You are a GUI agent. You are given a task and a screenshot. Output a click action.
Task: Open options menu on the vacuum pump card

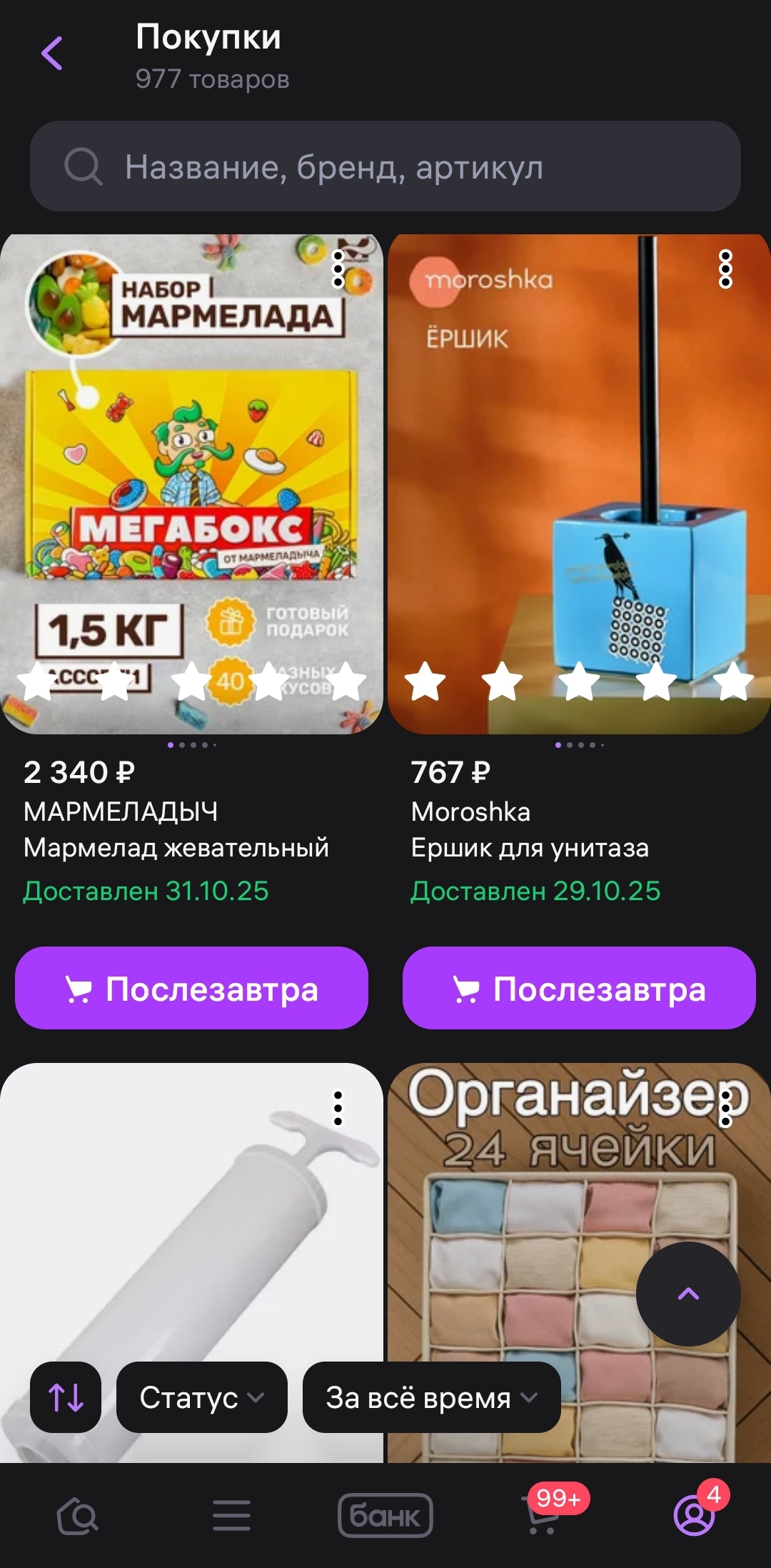(338, 1108)
